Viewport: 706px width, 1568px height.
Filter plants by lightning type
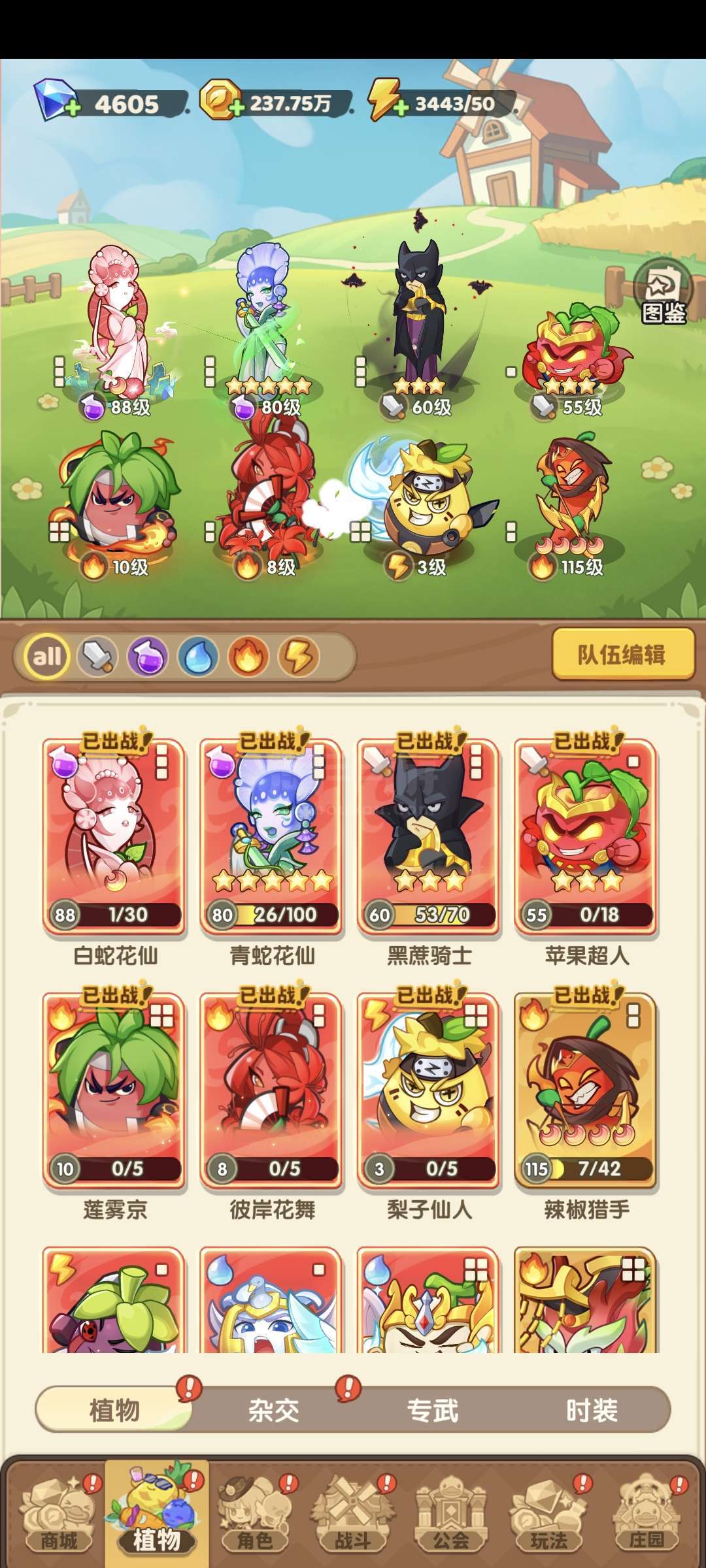coord(299,656)
